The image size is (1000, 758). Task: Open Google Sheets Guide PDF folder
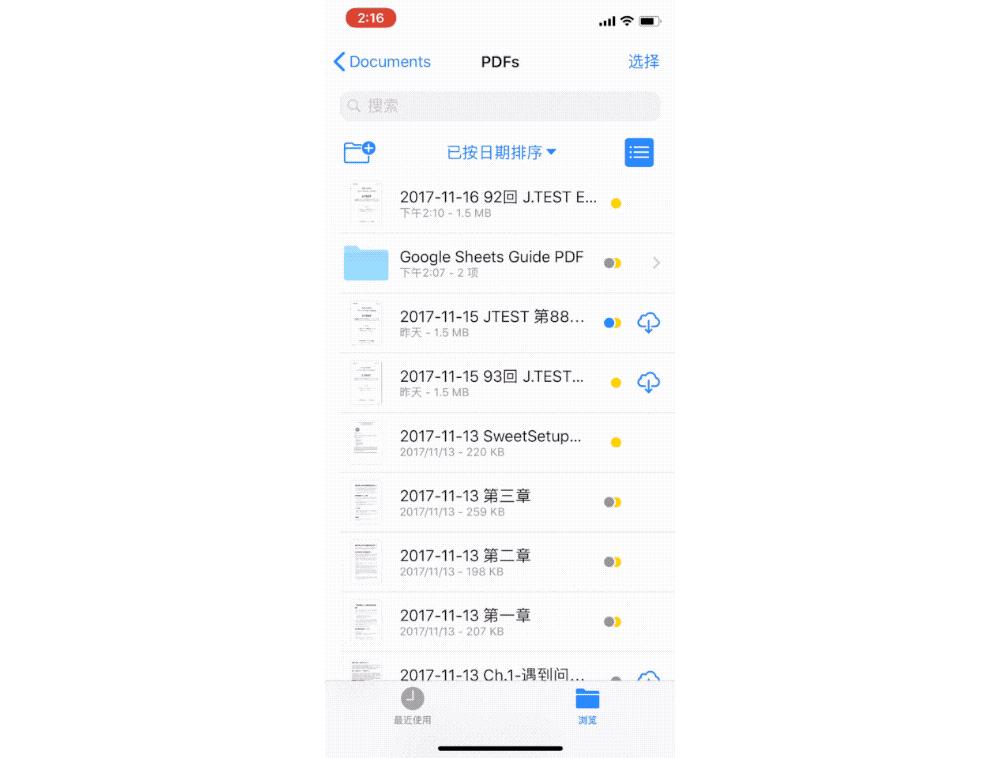[500, 263]
